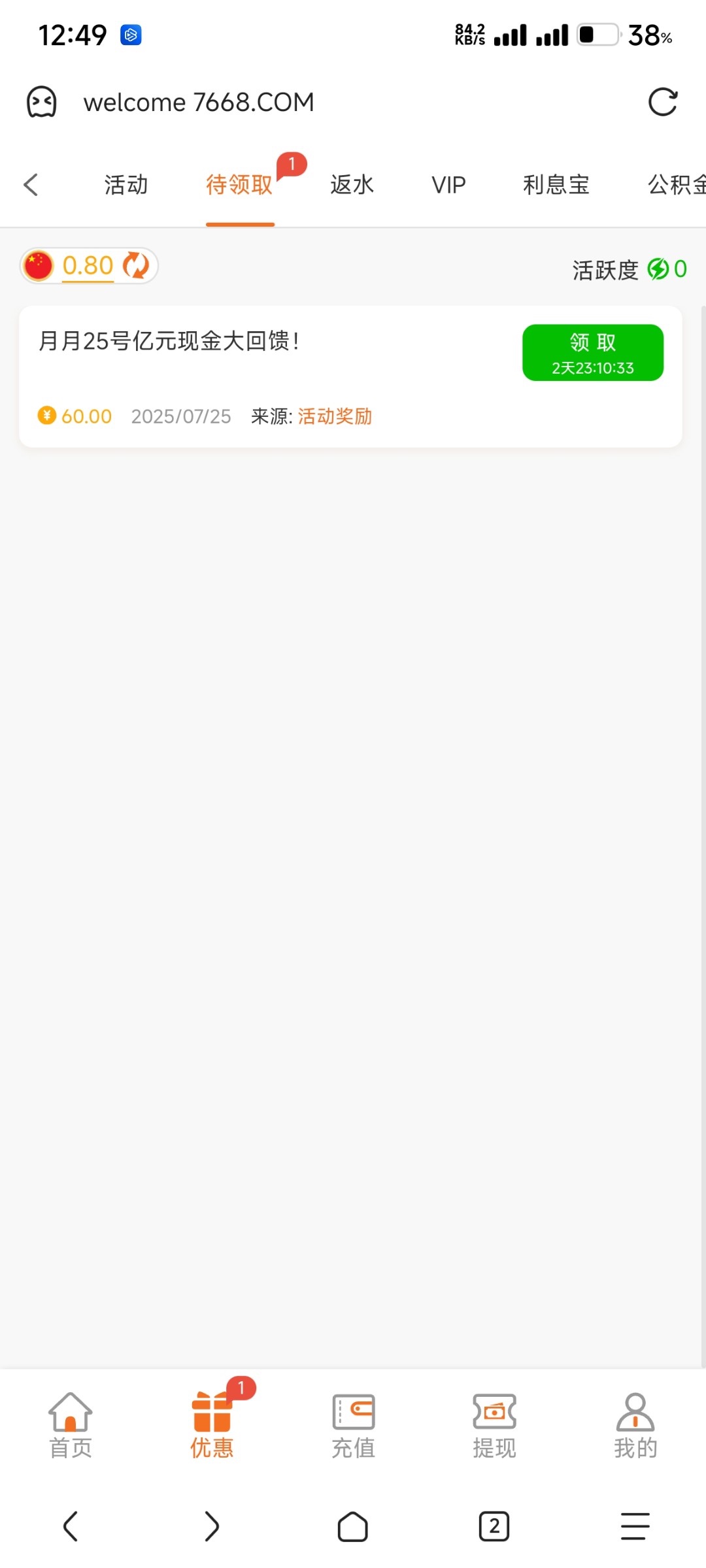
Task: Open the browser hamburger menu
Action: click(635, 1526)
